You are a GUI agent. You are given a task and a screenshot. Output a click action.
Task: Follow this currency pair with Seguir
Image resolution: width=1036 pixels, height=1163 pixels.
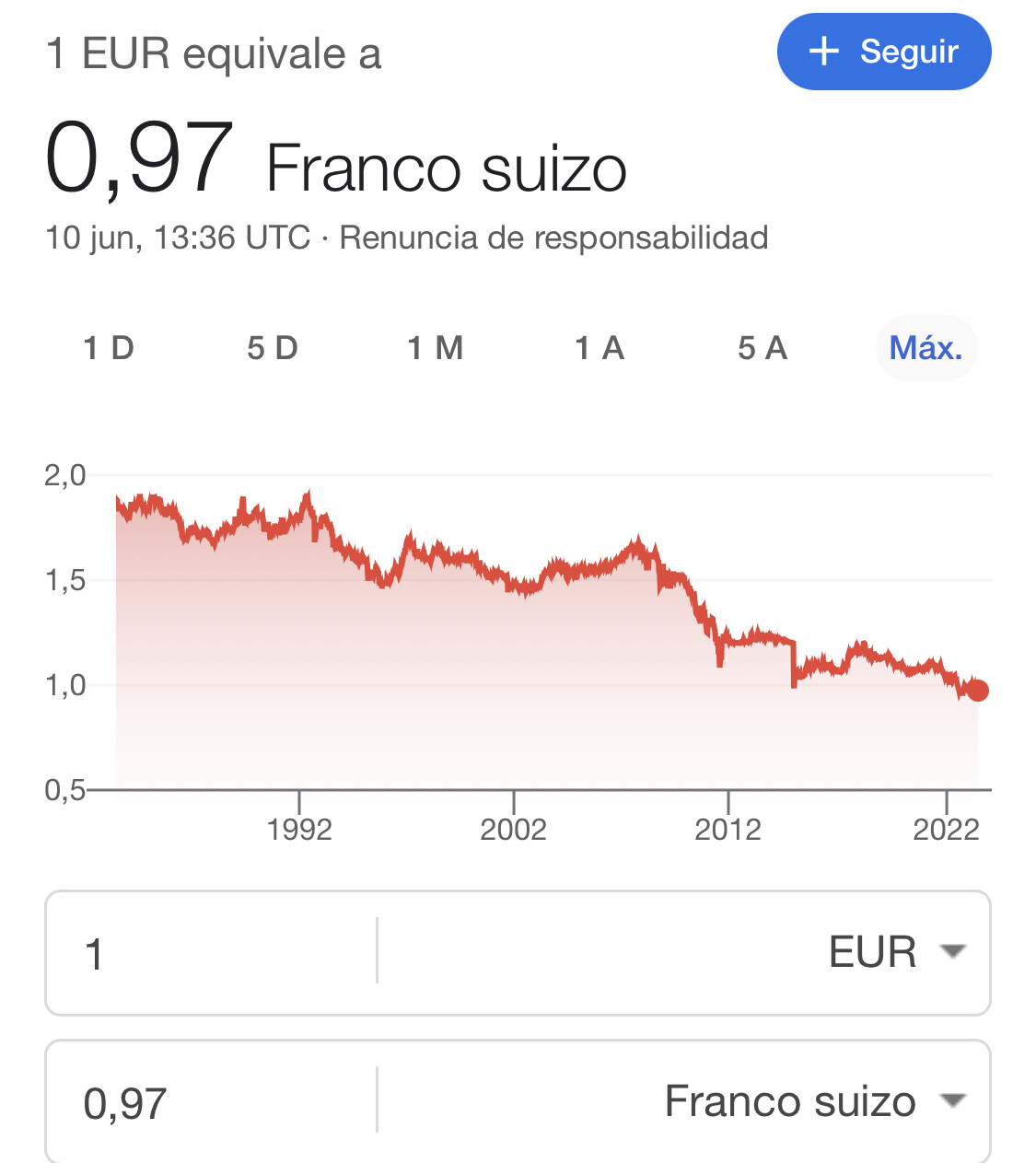tap(883, 52)
